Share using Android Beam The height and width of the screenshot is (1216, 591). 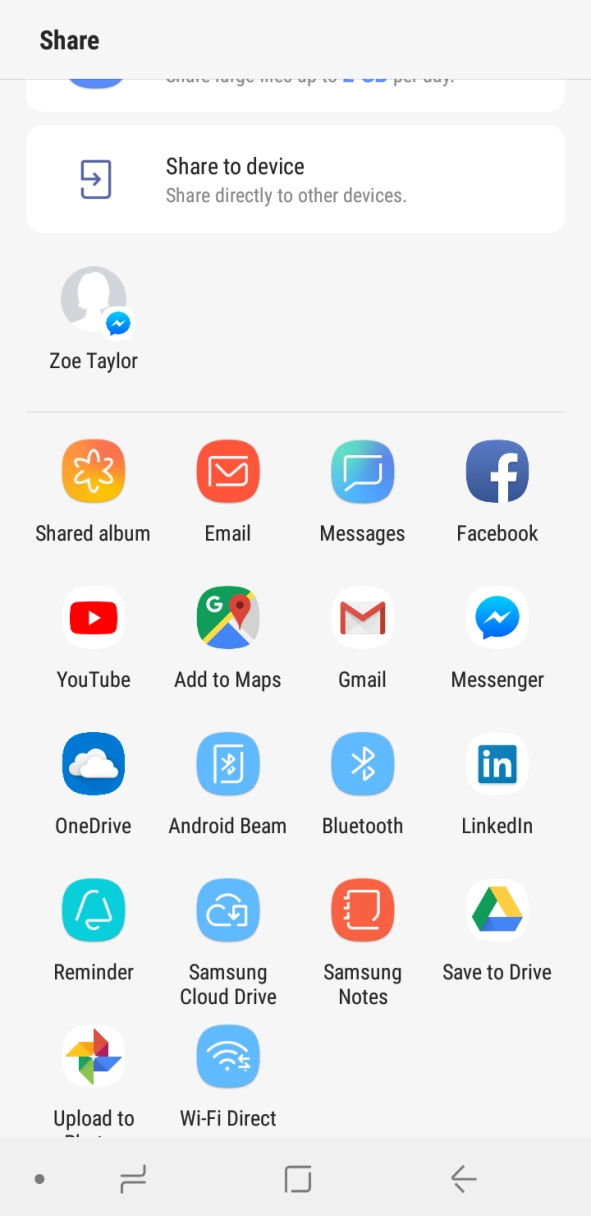point(228,784)
